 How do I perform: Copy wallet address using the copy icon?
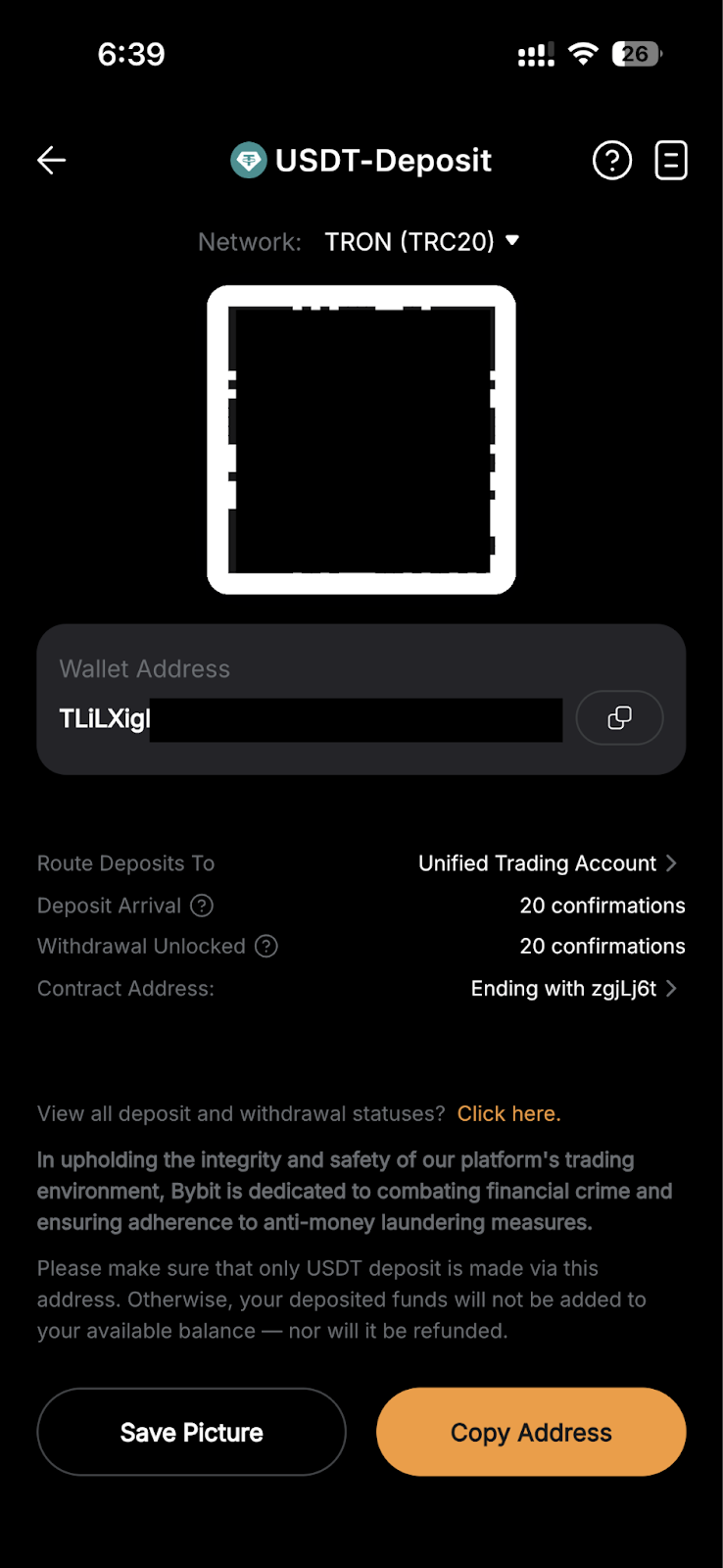(x=619, y=717)
